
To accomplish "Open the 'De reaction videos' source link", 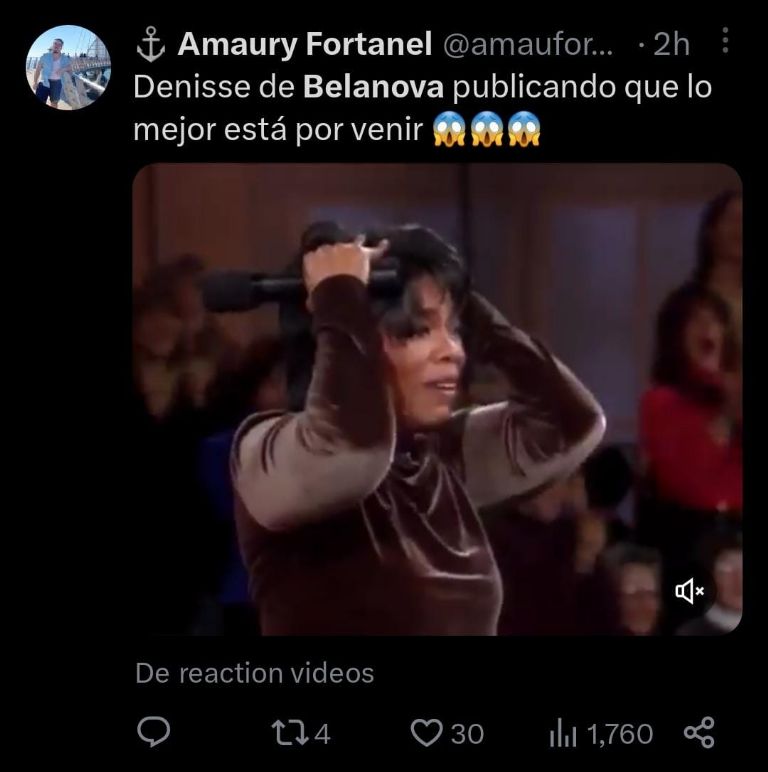I will pyautogui.click(x=254, y=673).
